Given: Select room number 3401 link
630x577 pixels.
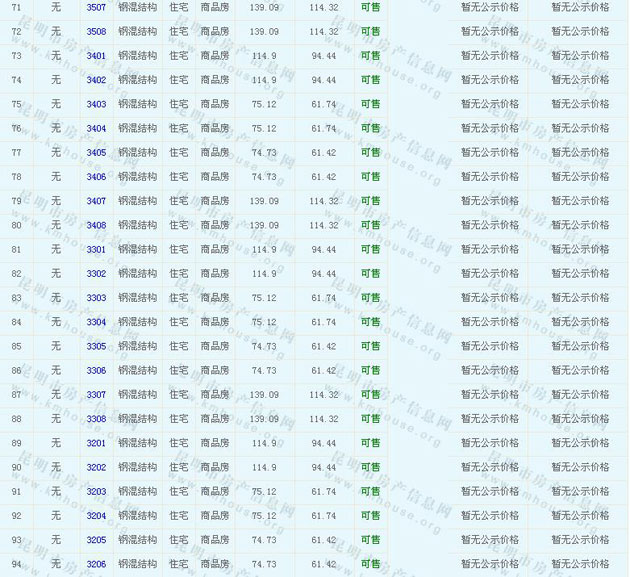Looking at the screenshot, I should (96, 55).
